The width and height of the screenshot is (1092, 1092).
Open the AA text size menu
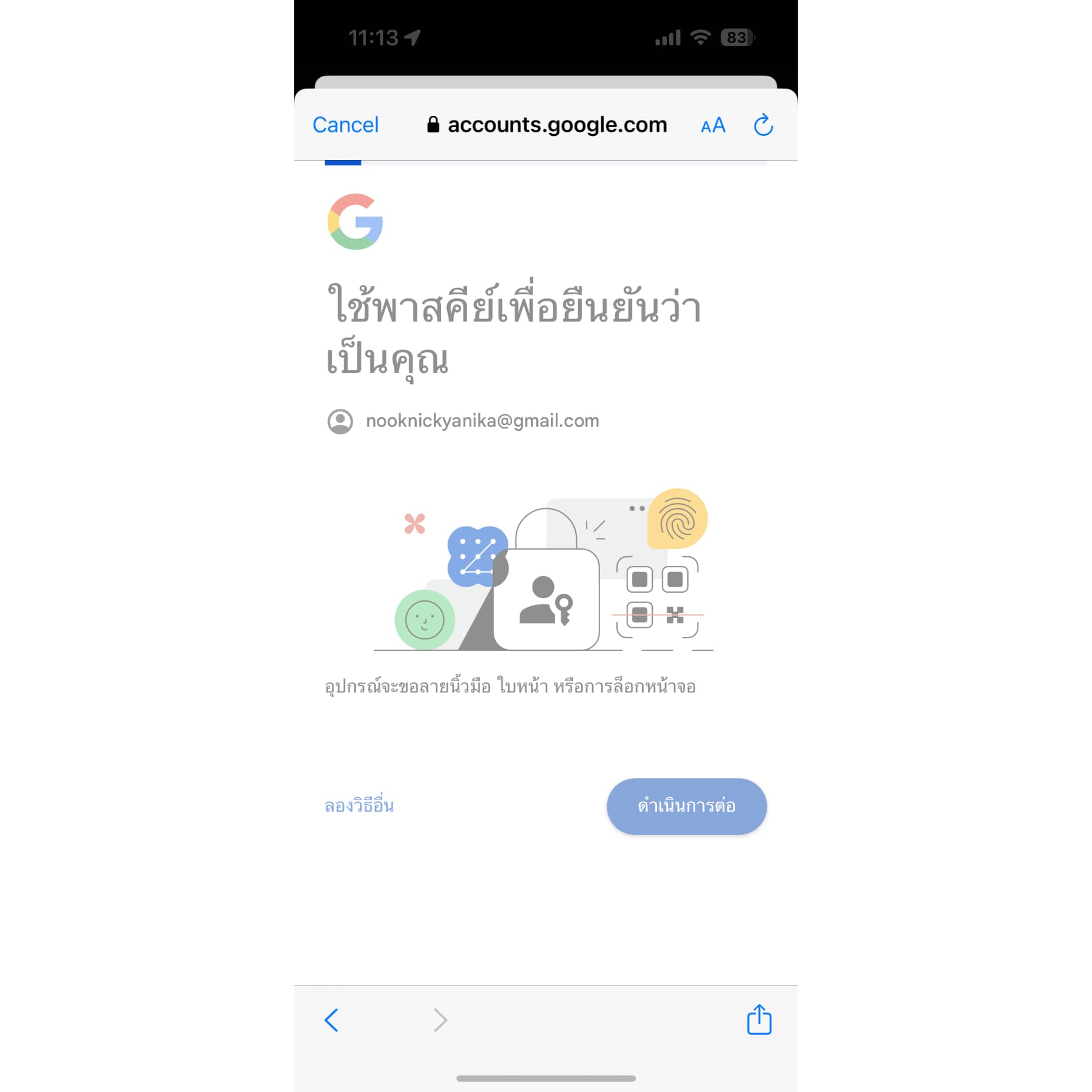point(713,126)
